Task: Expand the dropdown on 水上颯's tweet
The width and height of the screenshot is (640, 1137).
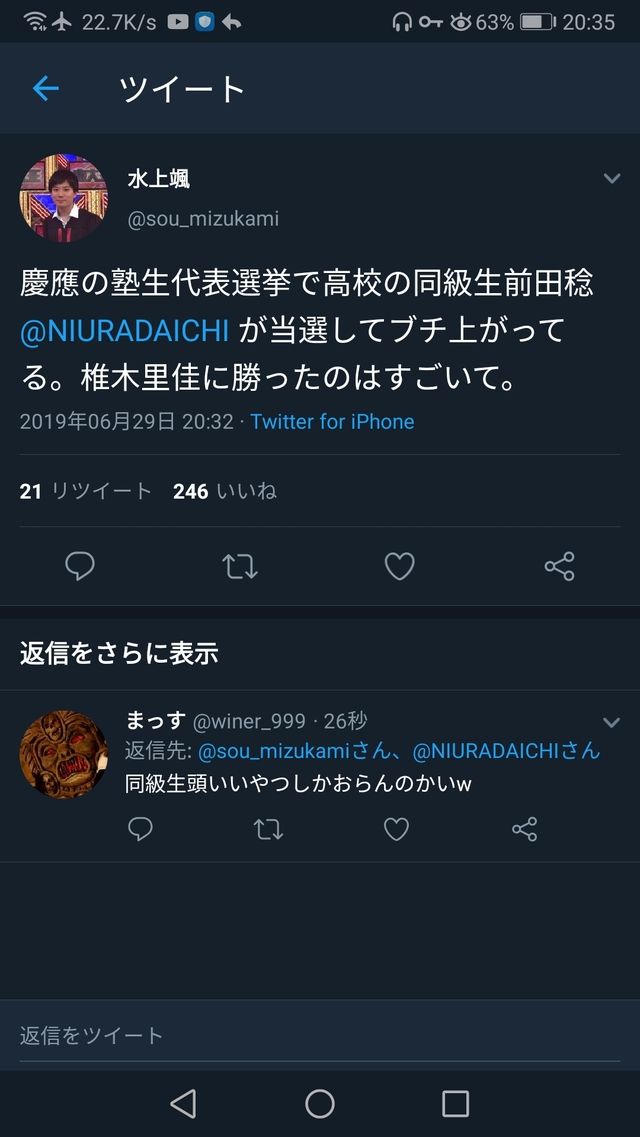Action: [611, 179]
